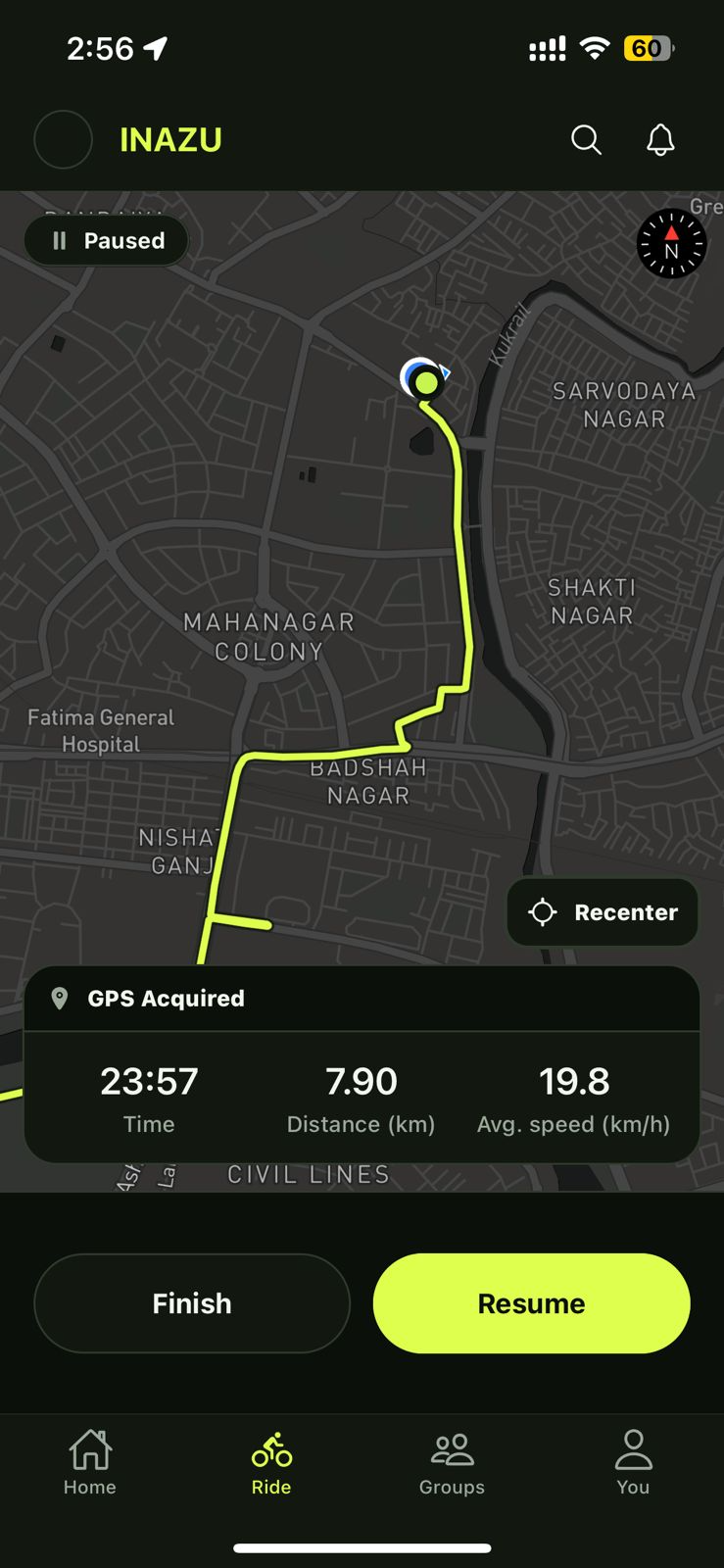The height and width of the screenshot is (1568, 724).
Task: Tap the Time stat showing 23:57
Action: [148, 1081]
